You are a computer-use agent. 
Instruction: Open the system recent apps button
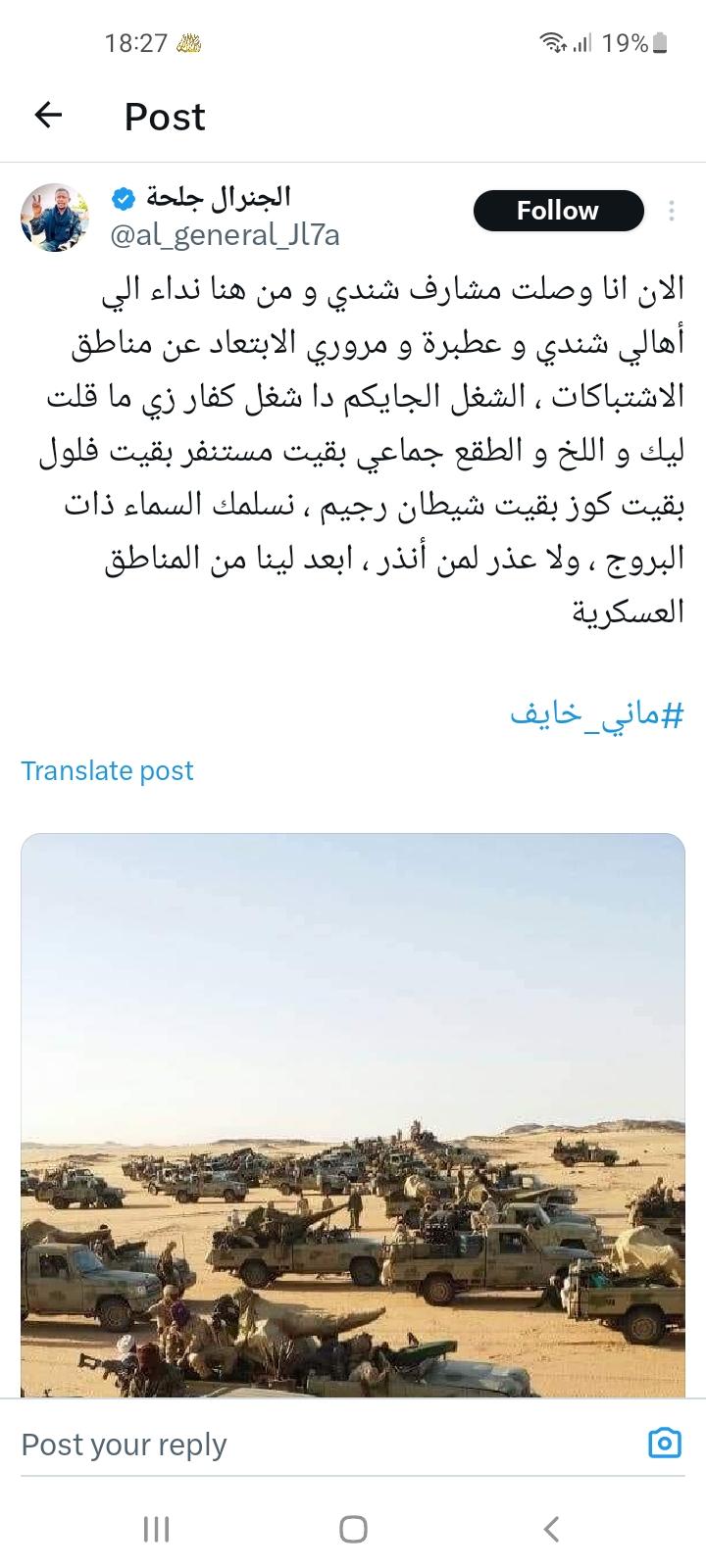(156, 1529)
